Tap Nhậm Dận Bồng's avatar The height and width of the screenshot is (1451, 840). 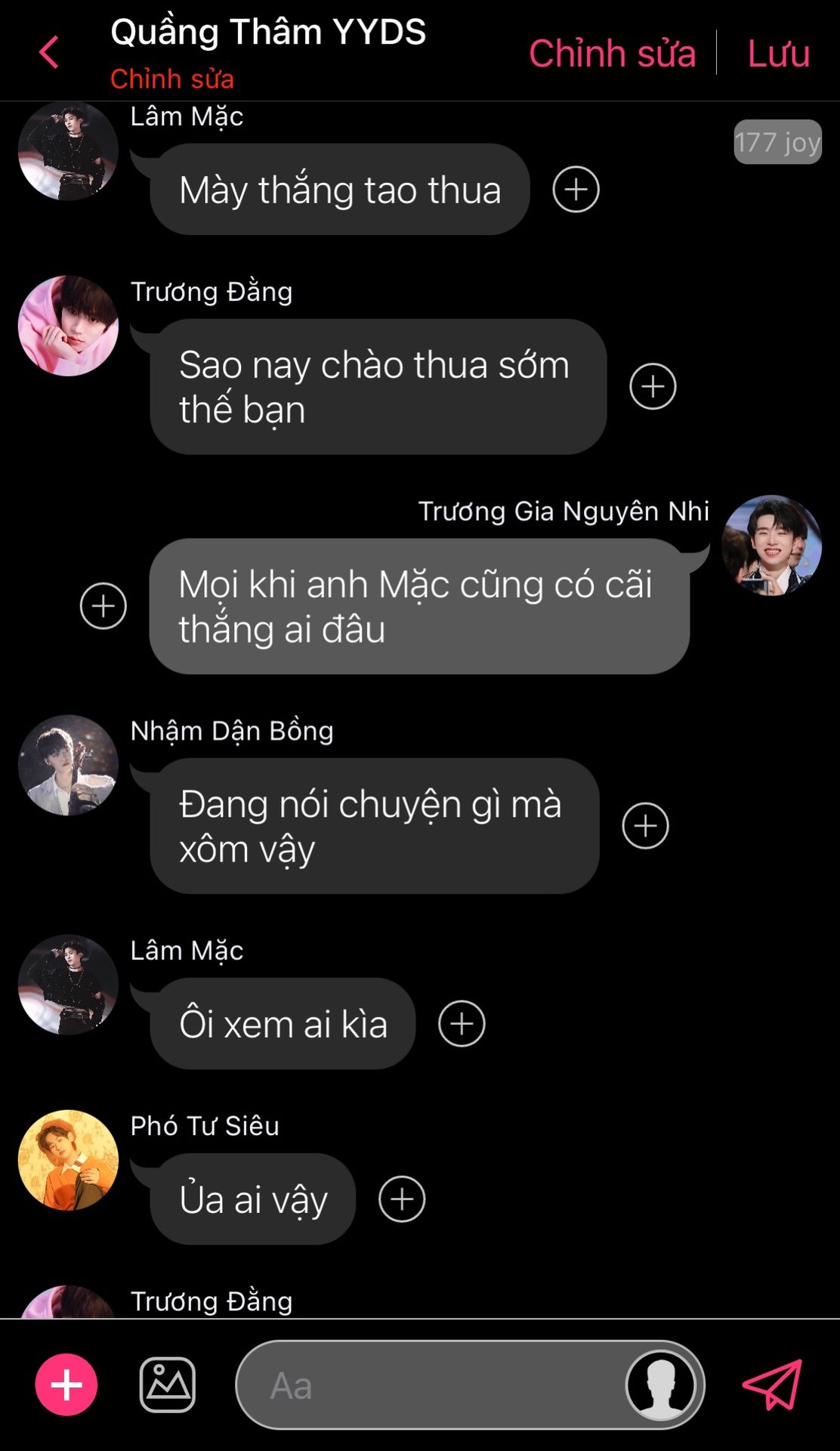[68, 765]
